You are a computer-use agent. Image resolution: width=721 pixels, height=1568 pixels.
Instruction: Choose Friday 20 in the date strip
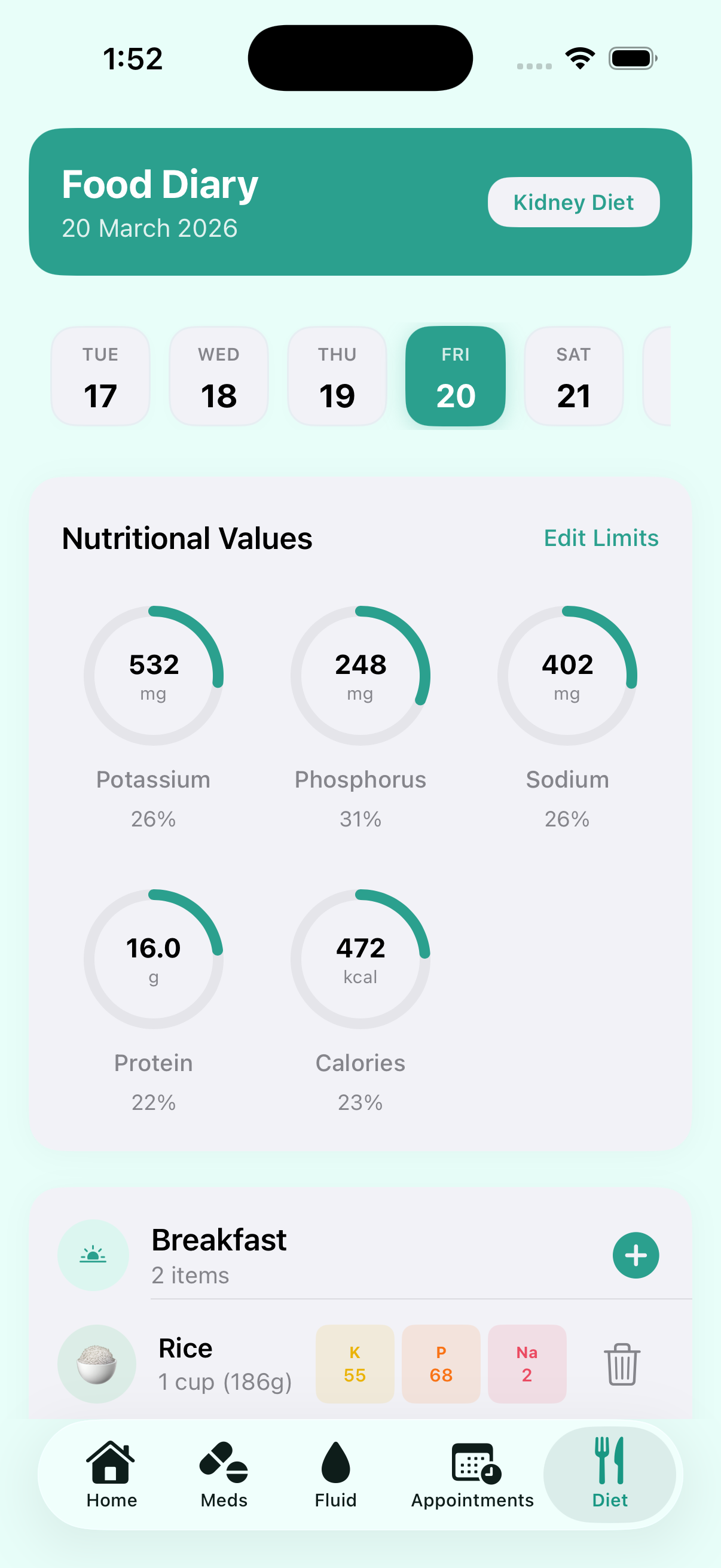pyautogui.click(x=455, y=376)
